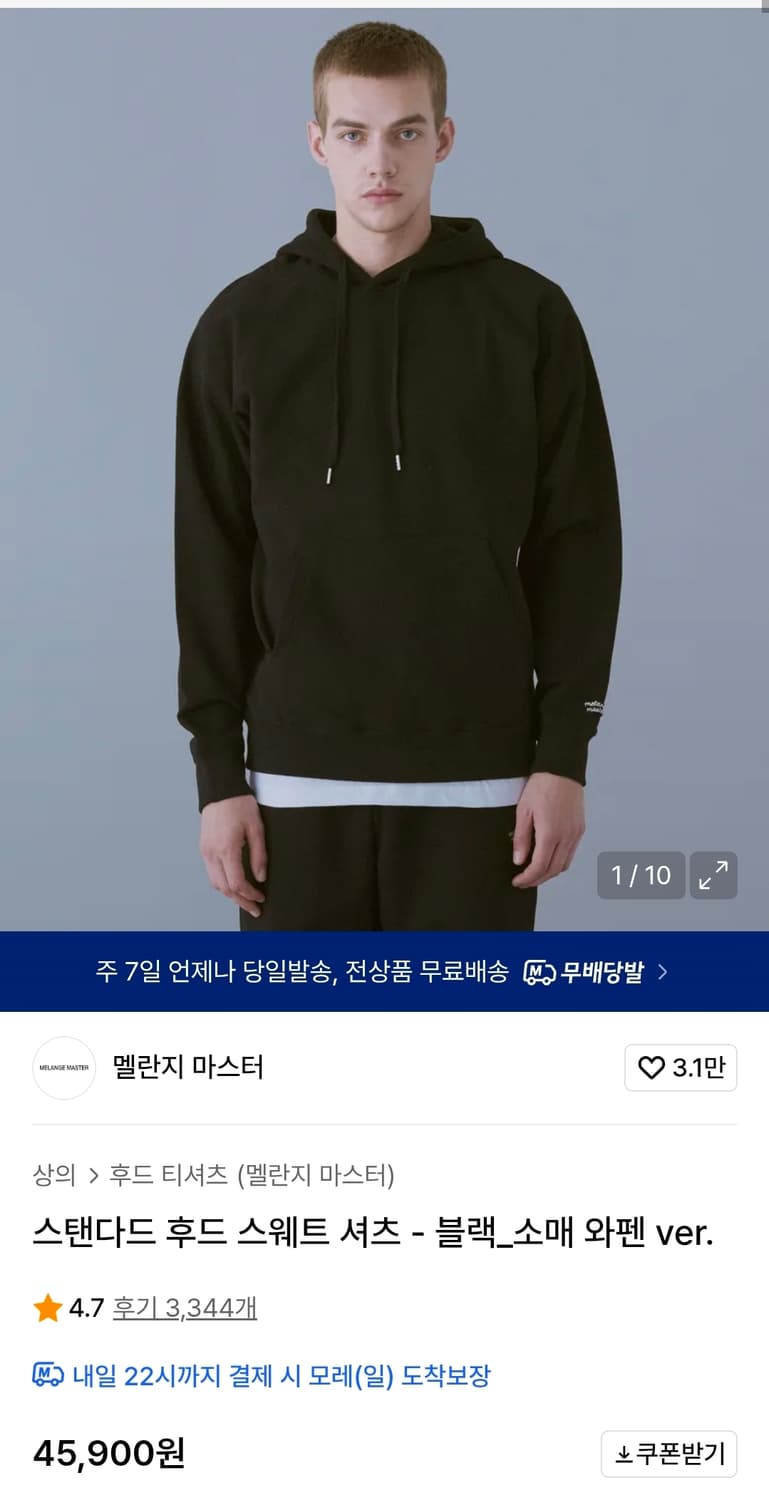769x1500 pixels.
Task: Click the truck icon in the shipping banner
Action: click(x=539, y=971)
